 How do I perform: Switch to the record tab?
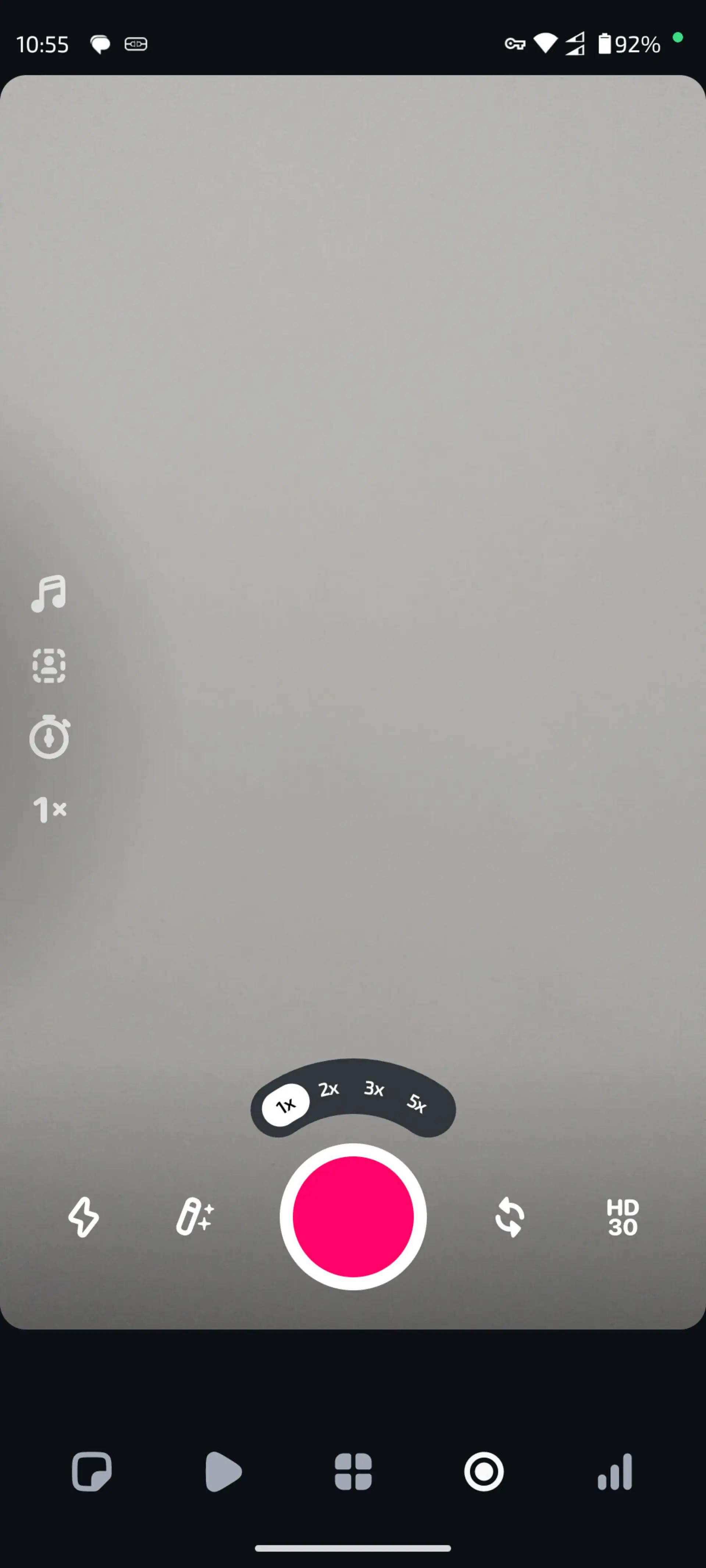point(484,1472)
